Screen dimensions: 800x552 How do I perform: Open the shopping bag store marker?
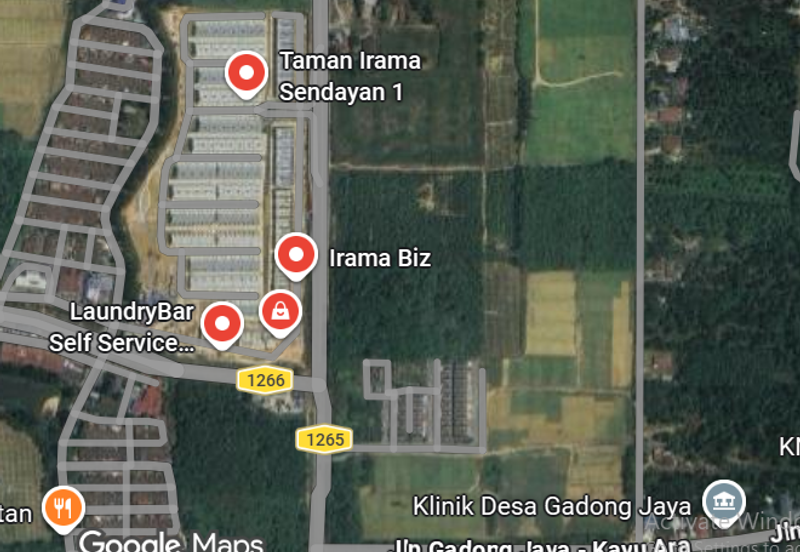[x=281, y=311]
